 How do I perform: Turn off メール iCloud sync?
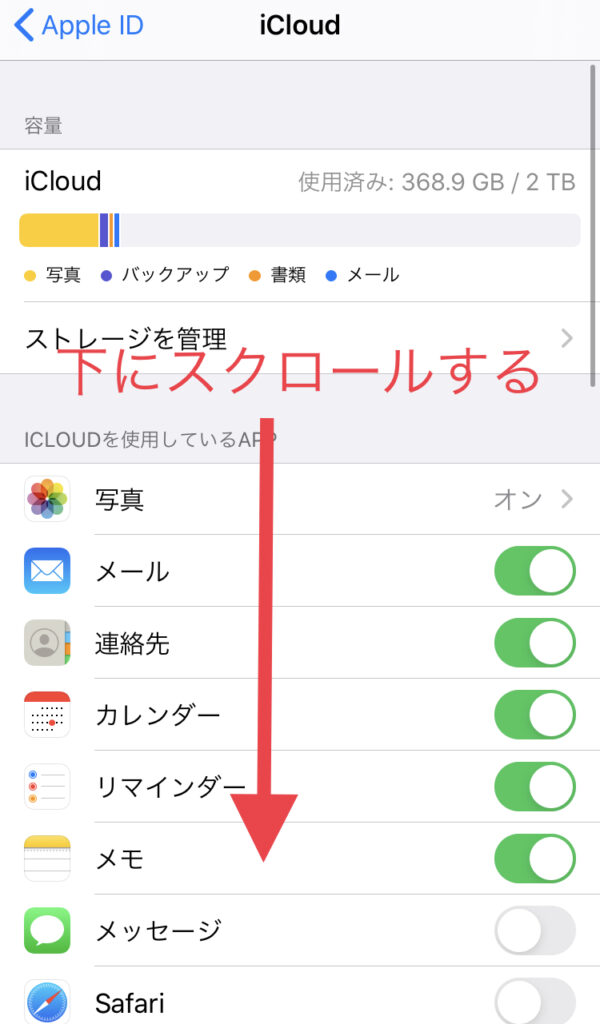(535, 571)
